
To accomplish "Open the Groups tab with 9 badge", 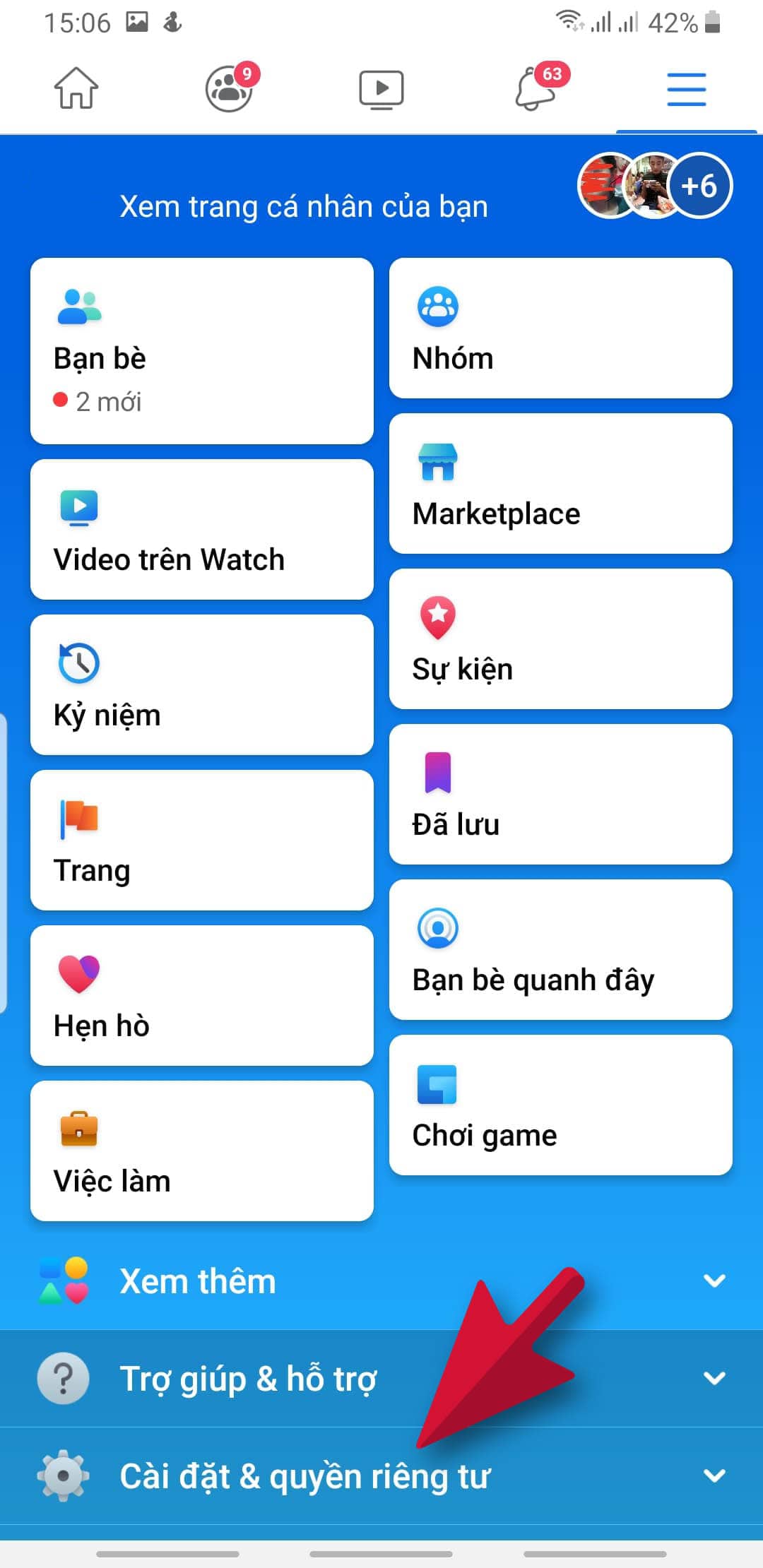I will pyautogui.click(x=229, y=89).
